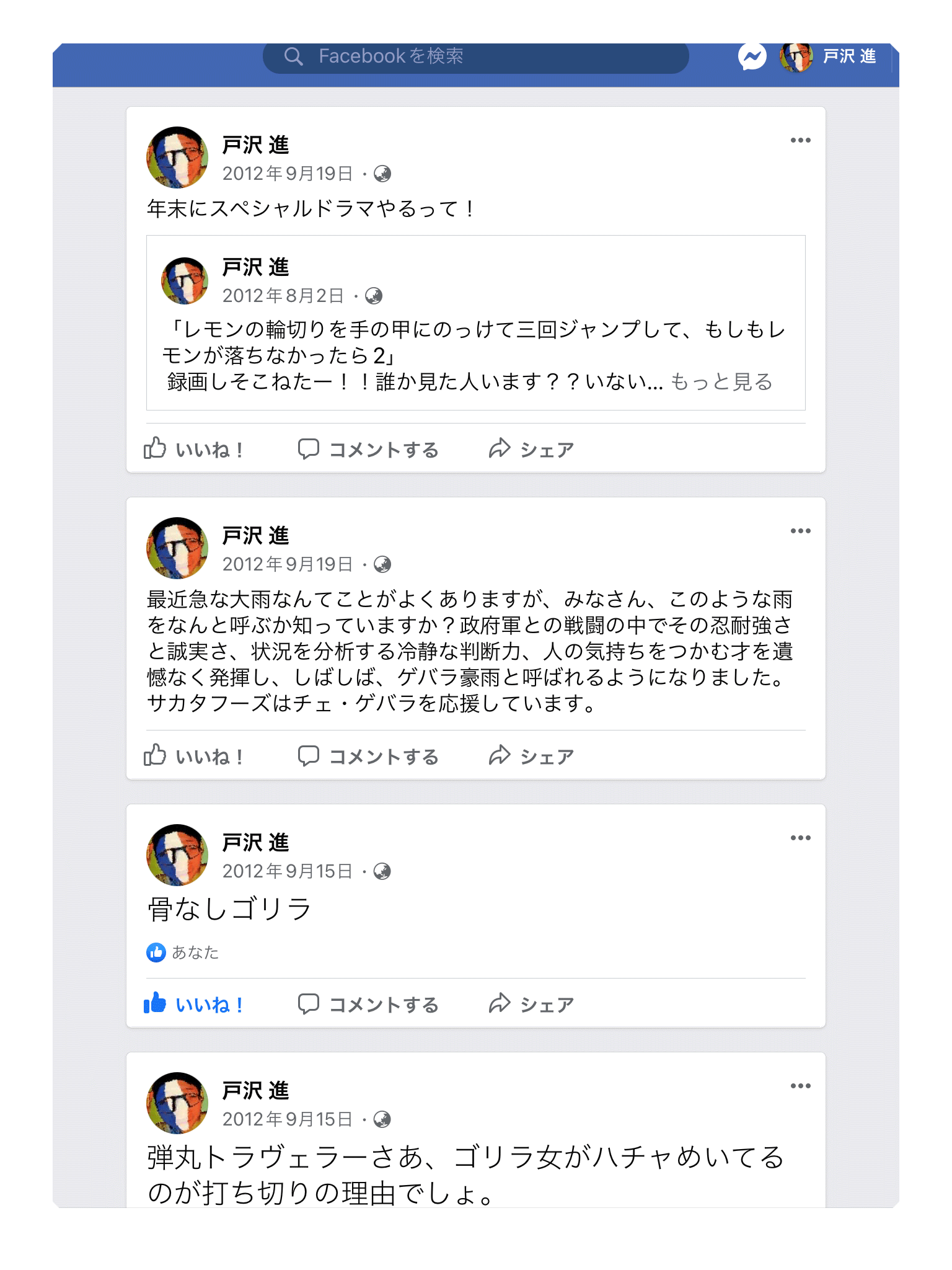Open Messenger from the top bar
Viewport: 952px width, 1270px height.
(x=752, y=57)
